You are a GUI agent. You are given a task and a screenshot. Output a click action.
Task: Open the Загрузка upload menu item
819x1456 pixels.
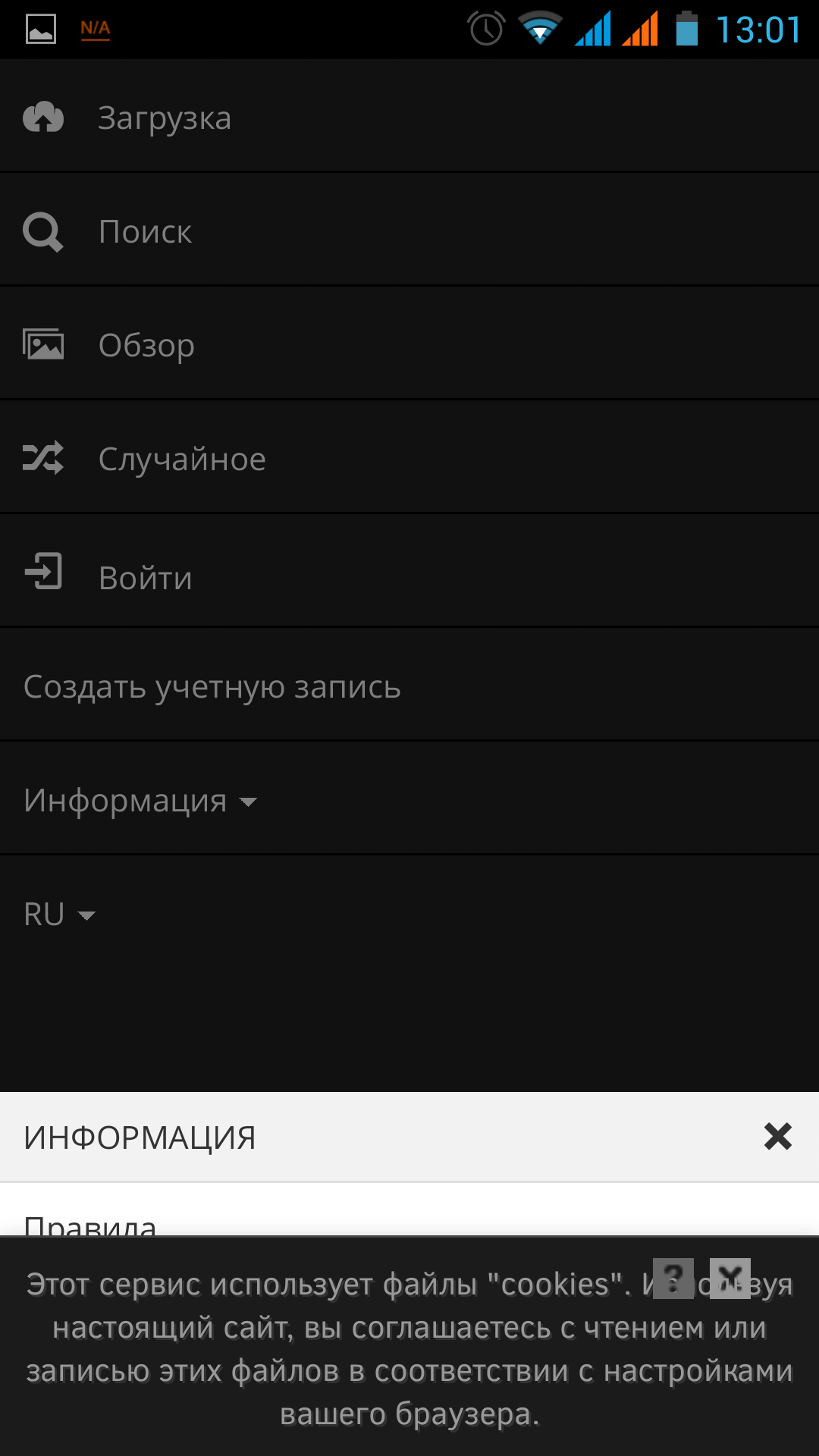click(x=409, y=117)
